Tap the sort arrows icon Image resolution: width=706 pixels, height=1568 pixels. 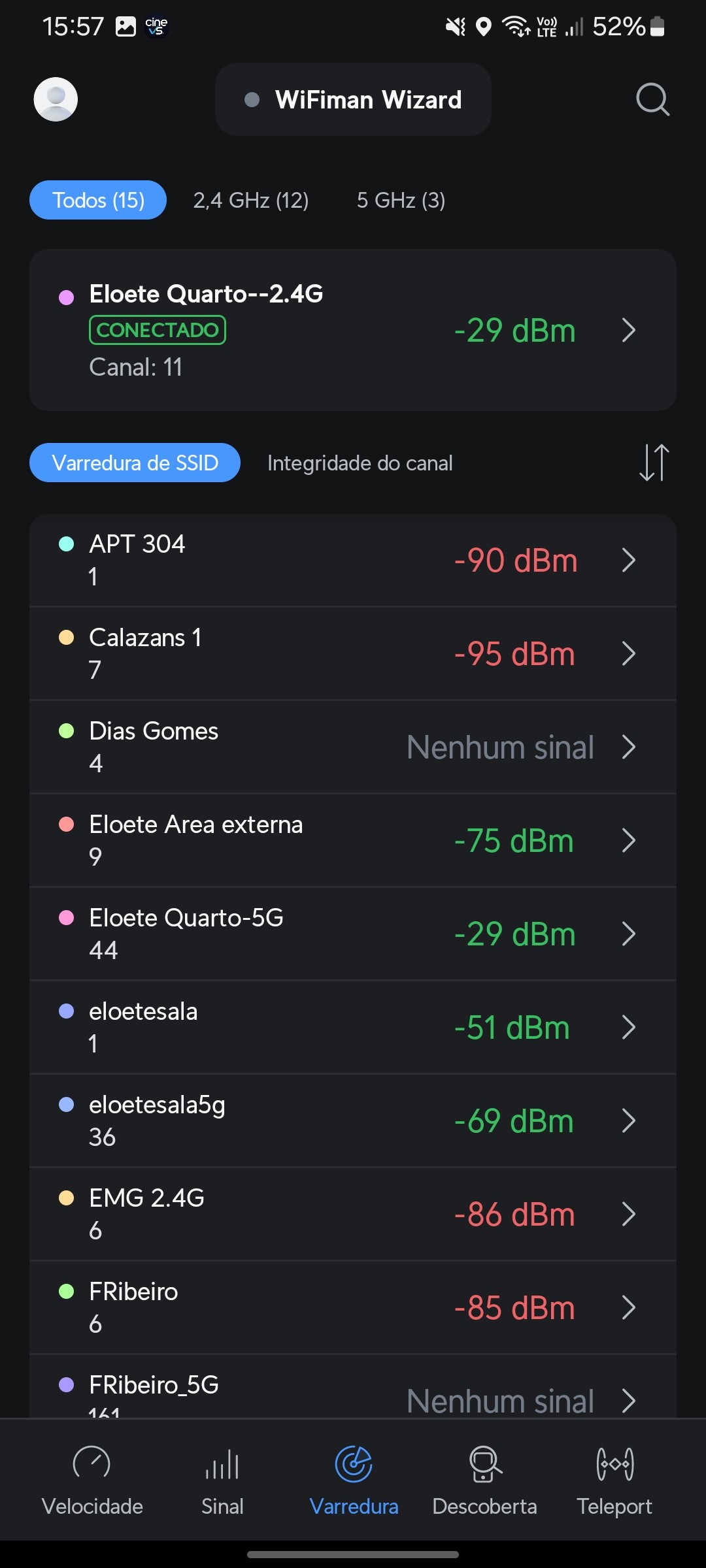click(x=654, y=463)
